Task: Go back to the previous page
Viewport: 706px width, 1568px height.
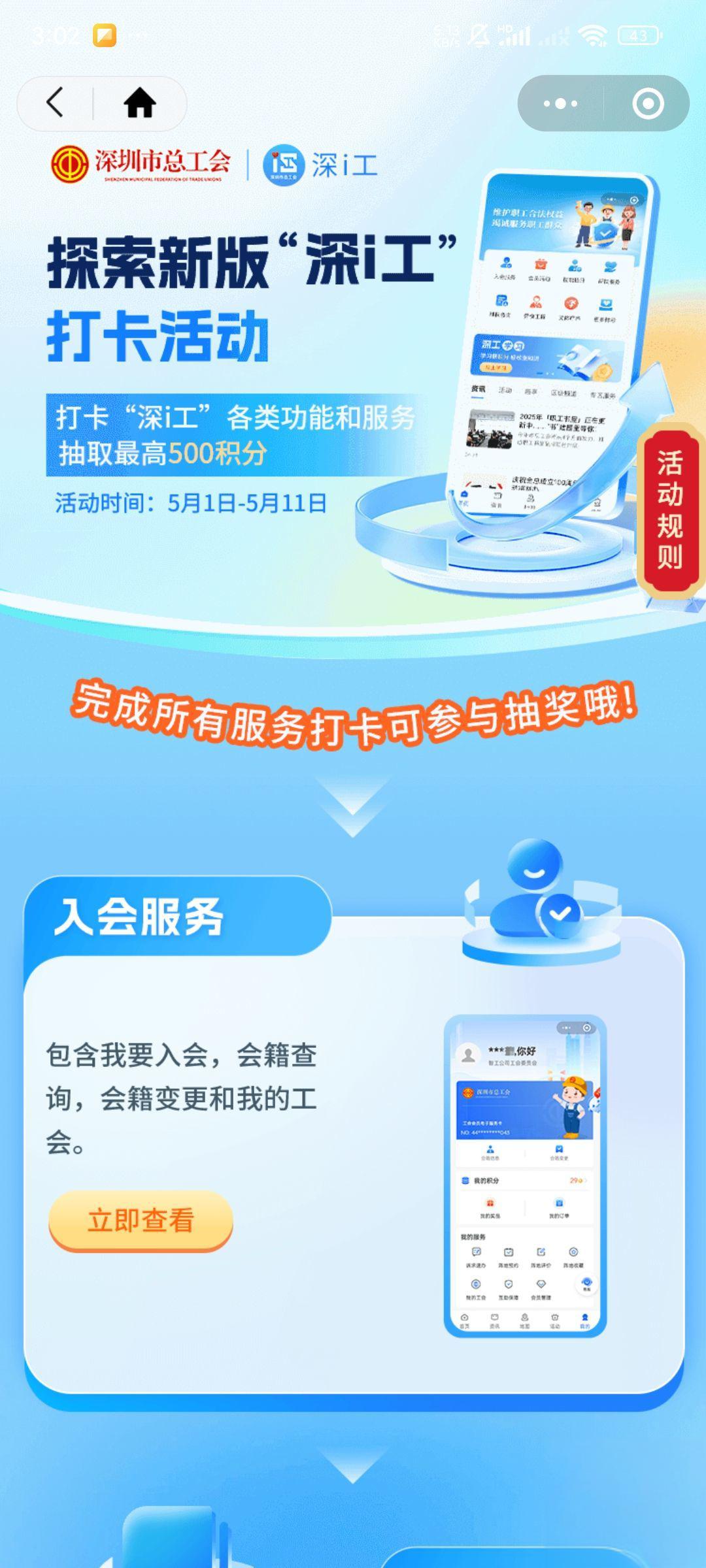Action: tap(56, 103)
